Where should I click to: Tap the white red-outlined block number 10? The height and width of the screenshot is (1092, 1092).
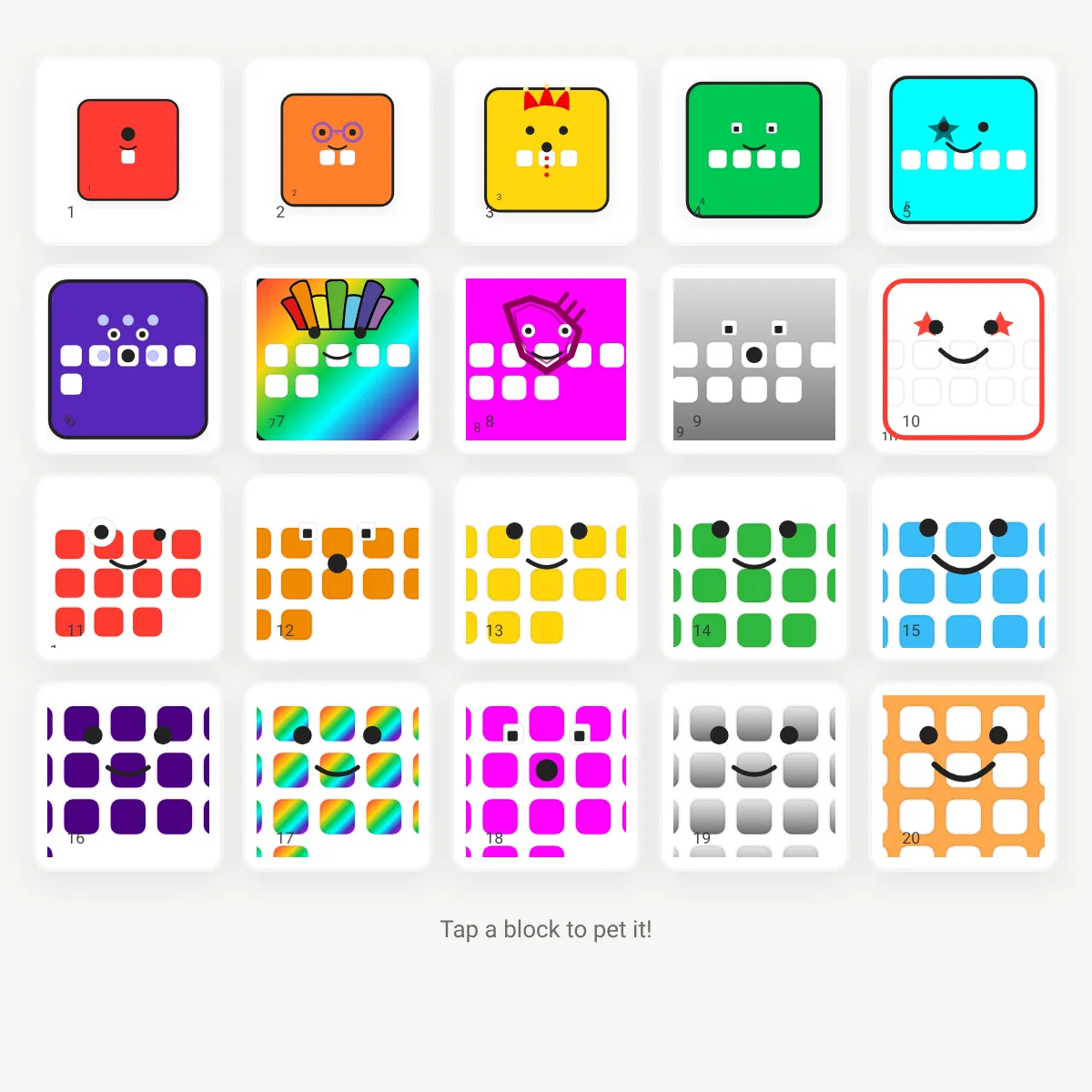coord(964,359)
